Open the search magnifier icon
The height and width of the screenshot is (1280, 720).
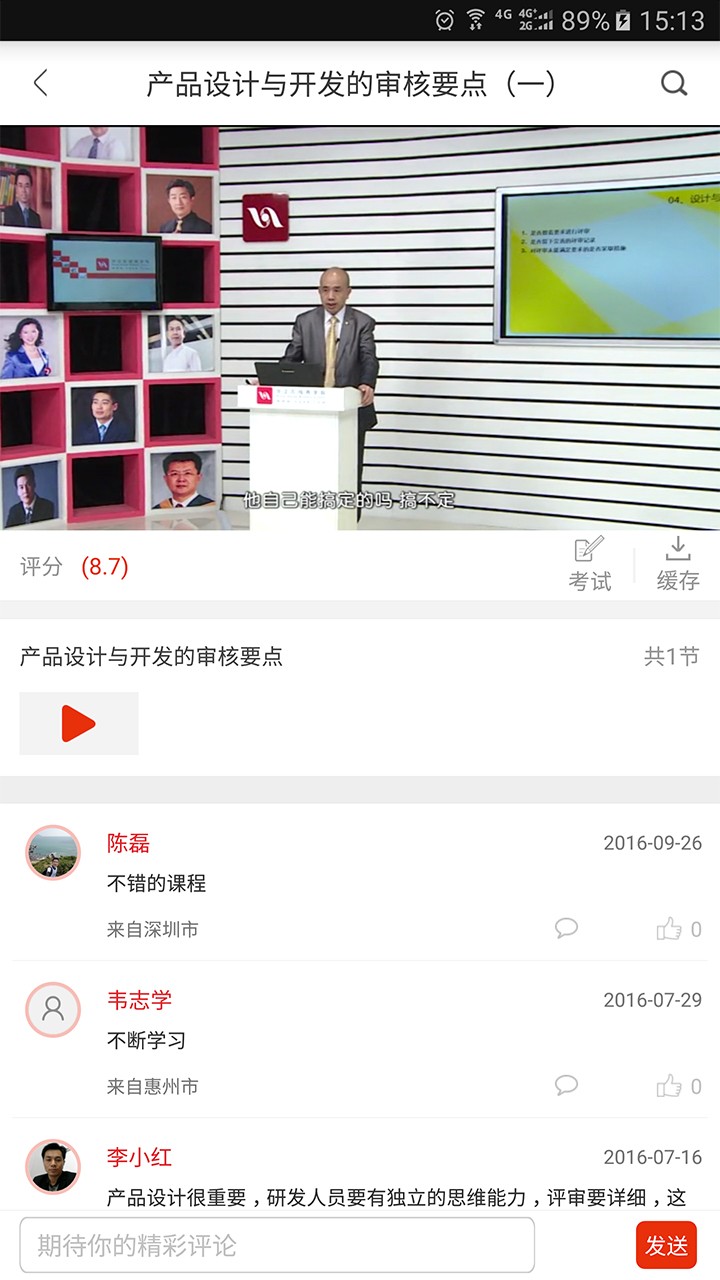675,83
